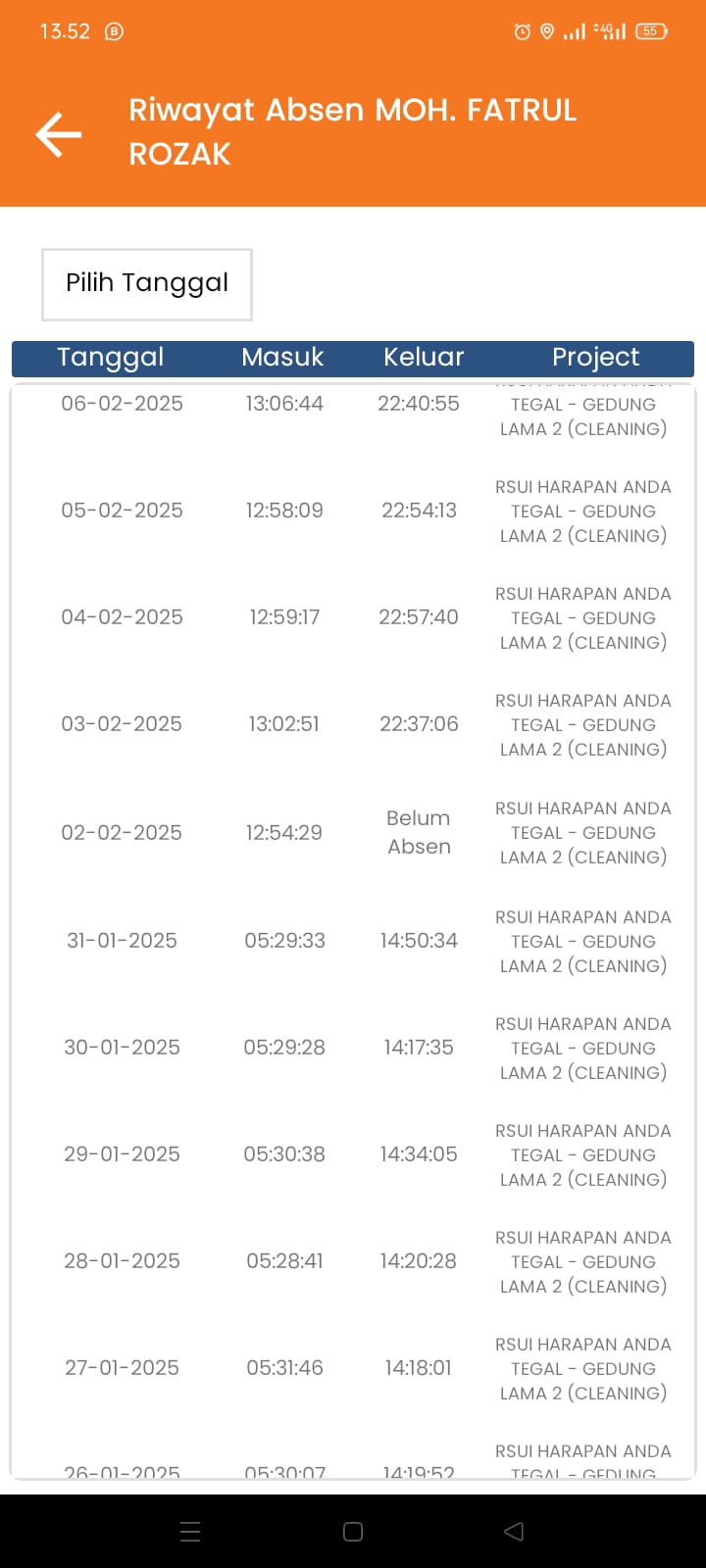The height and width of the screenshot is (1568, 706).
Task: Open recent apps from navigation bar
Action: coord(191,1532)
